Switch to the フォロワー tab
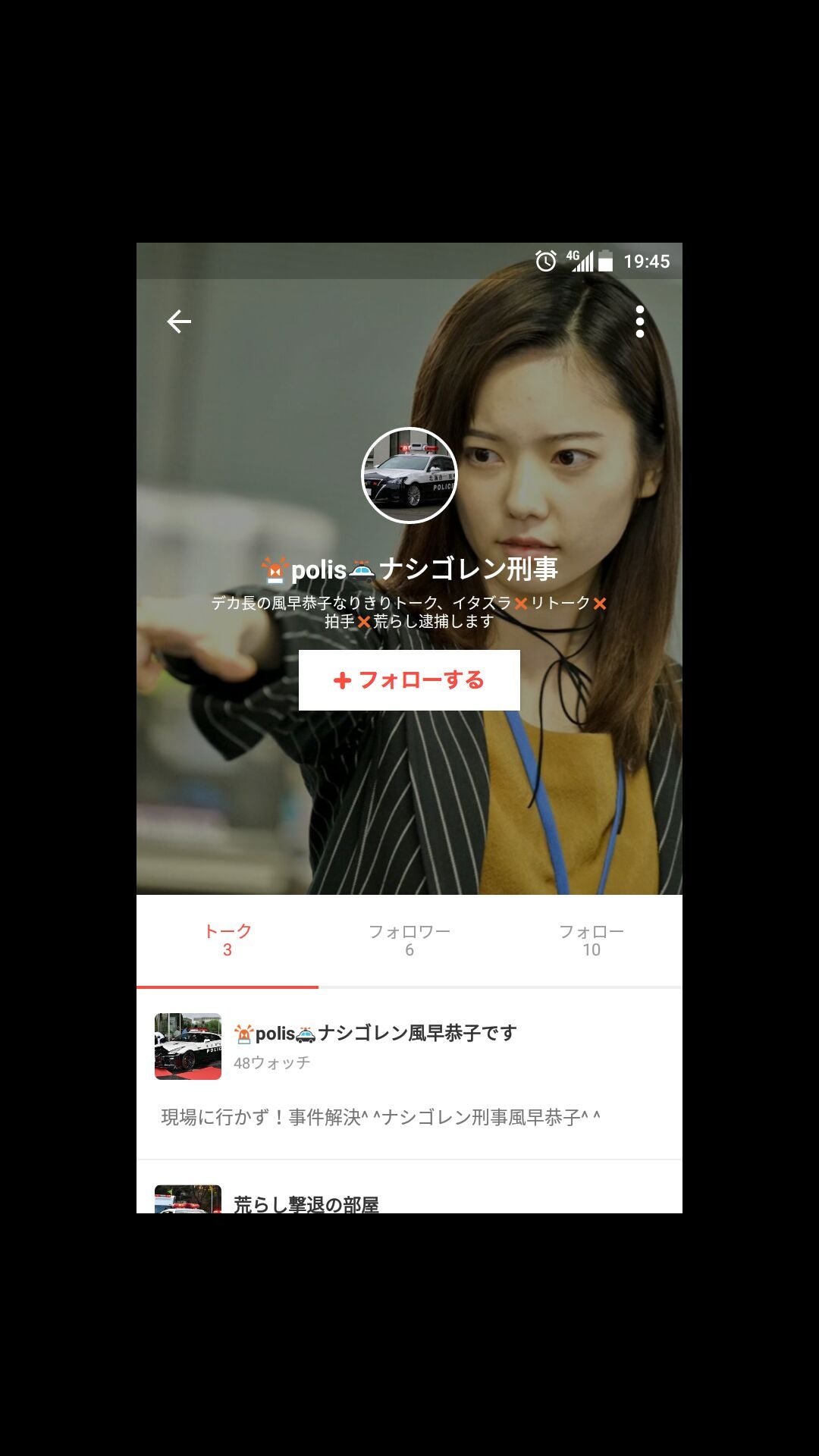The width and height of the screenshot is (819, 1456). coord(409,940)
